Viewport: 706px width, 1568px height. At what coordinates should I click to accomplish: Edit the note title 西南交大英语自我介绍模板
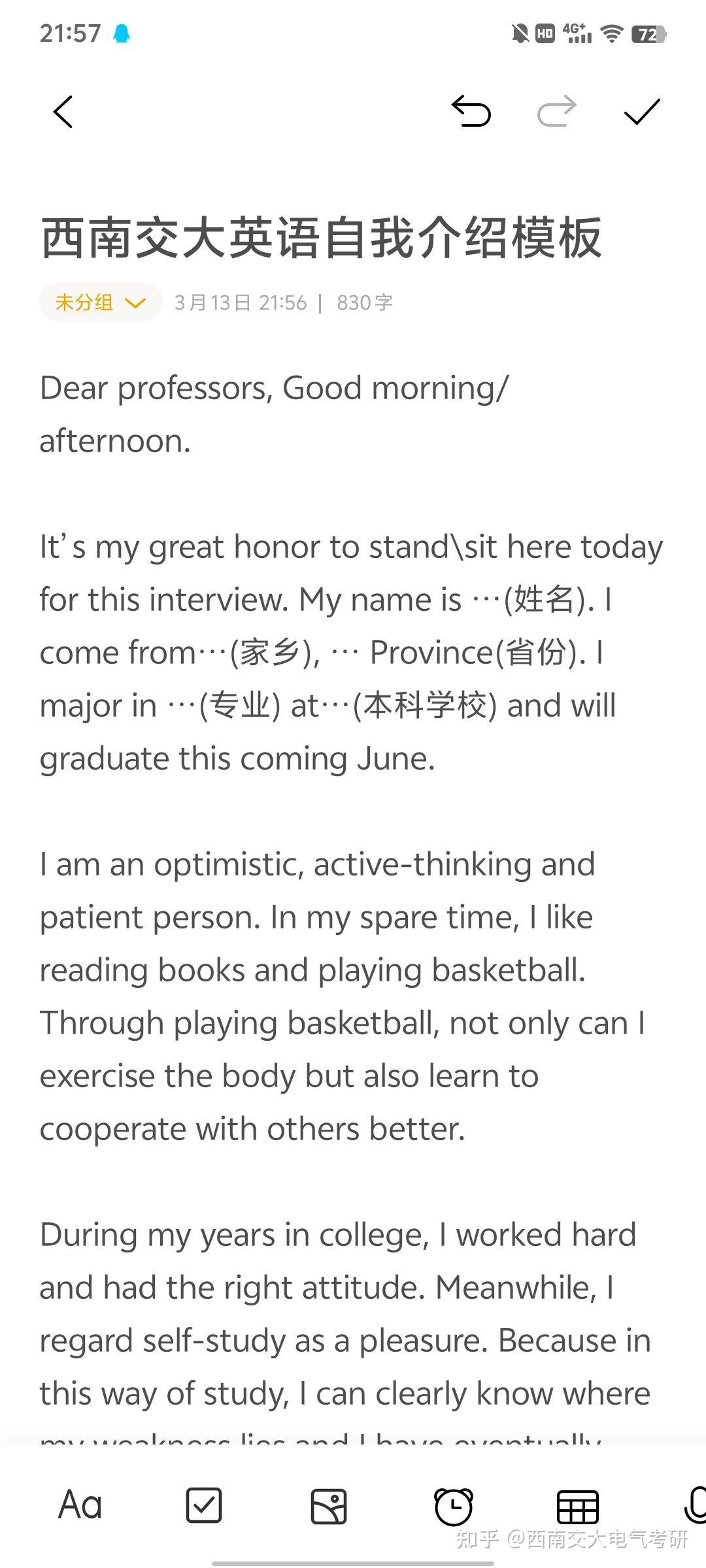point(320,238)
